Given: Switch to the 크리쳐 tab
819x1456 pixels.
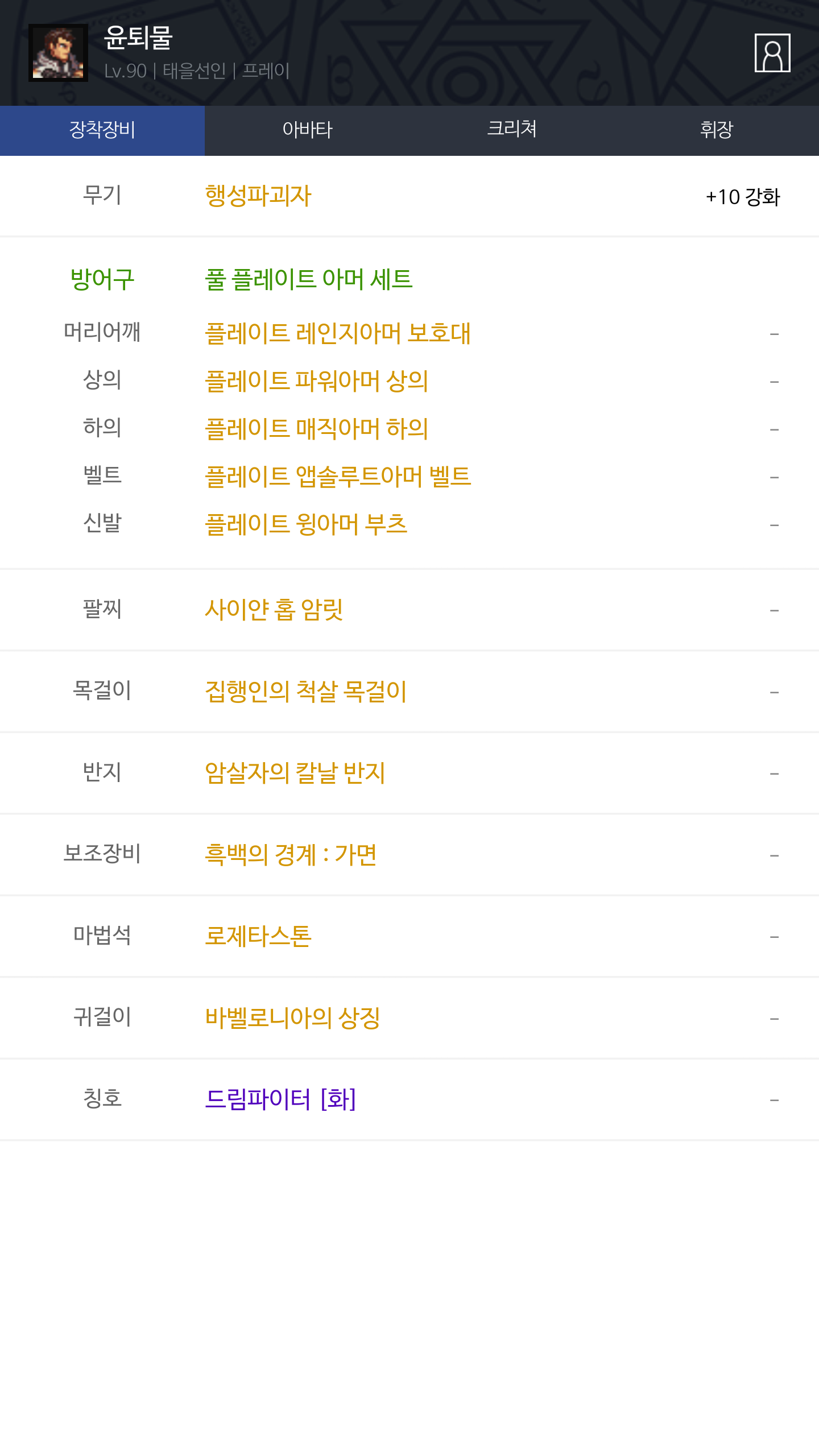Looking at the screenshot, I should (x=512, y=130).
